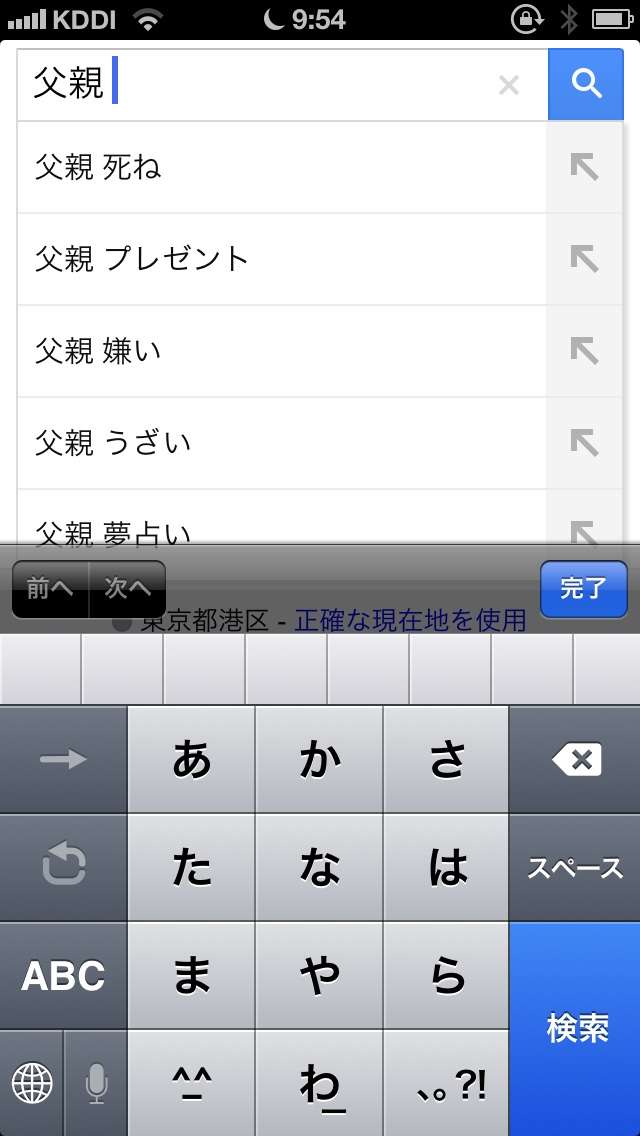Choose the suggestion 父親 死ね
Screen dimensions: 640x1136
point(280,167)
